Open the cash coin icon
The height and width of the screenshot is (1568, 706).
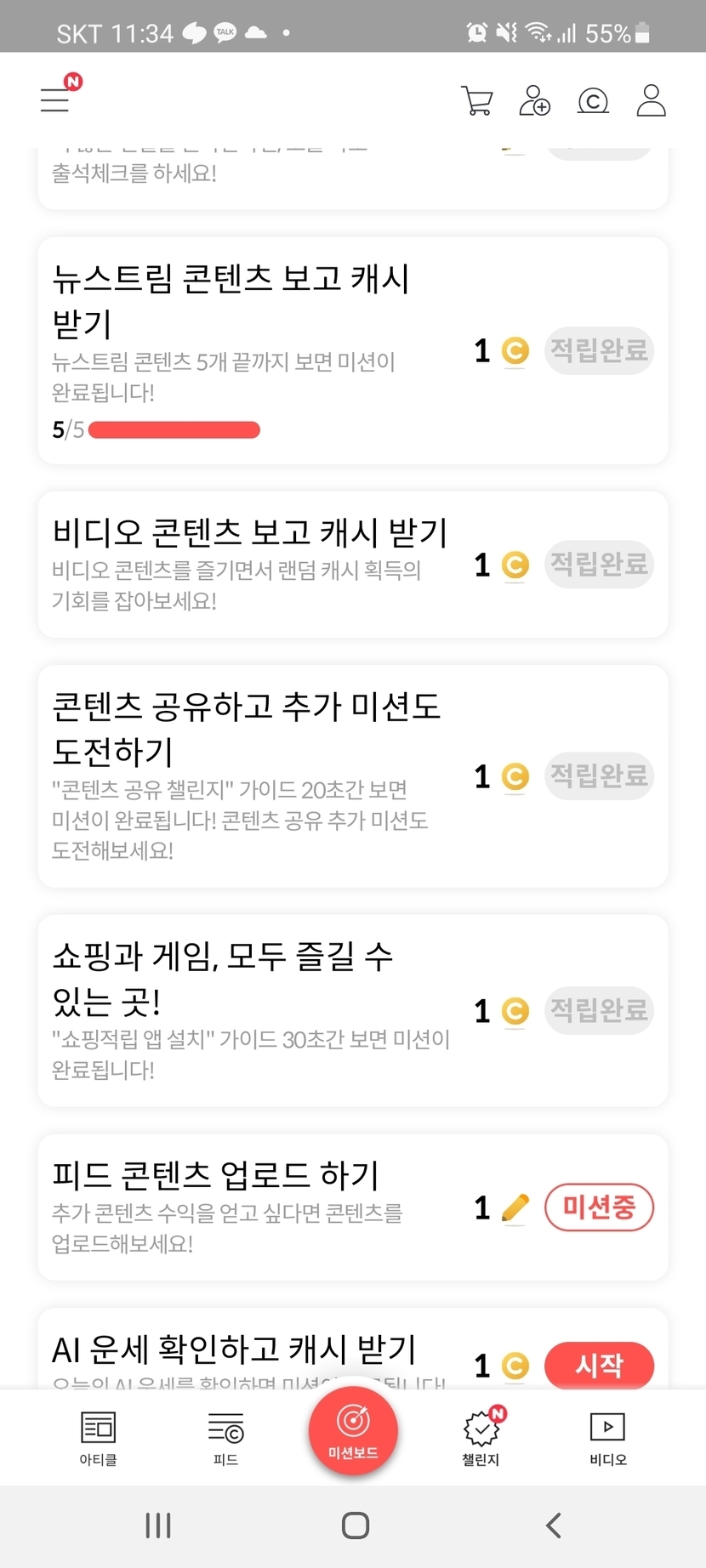593,101
